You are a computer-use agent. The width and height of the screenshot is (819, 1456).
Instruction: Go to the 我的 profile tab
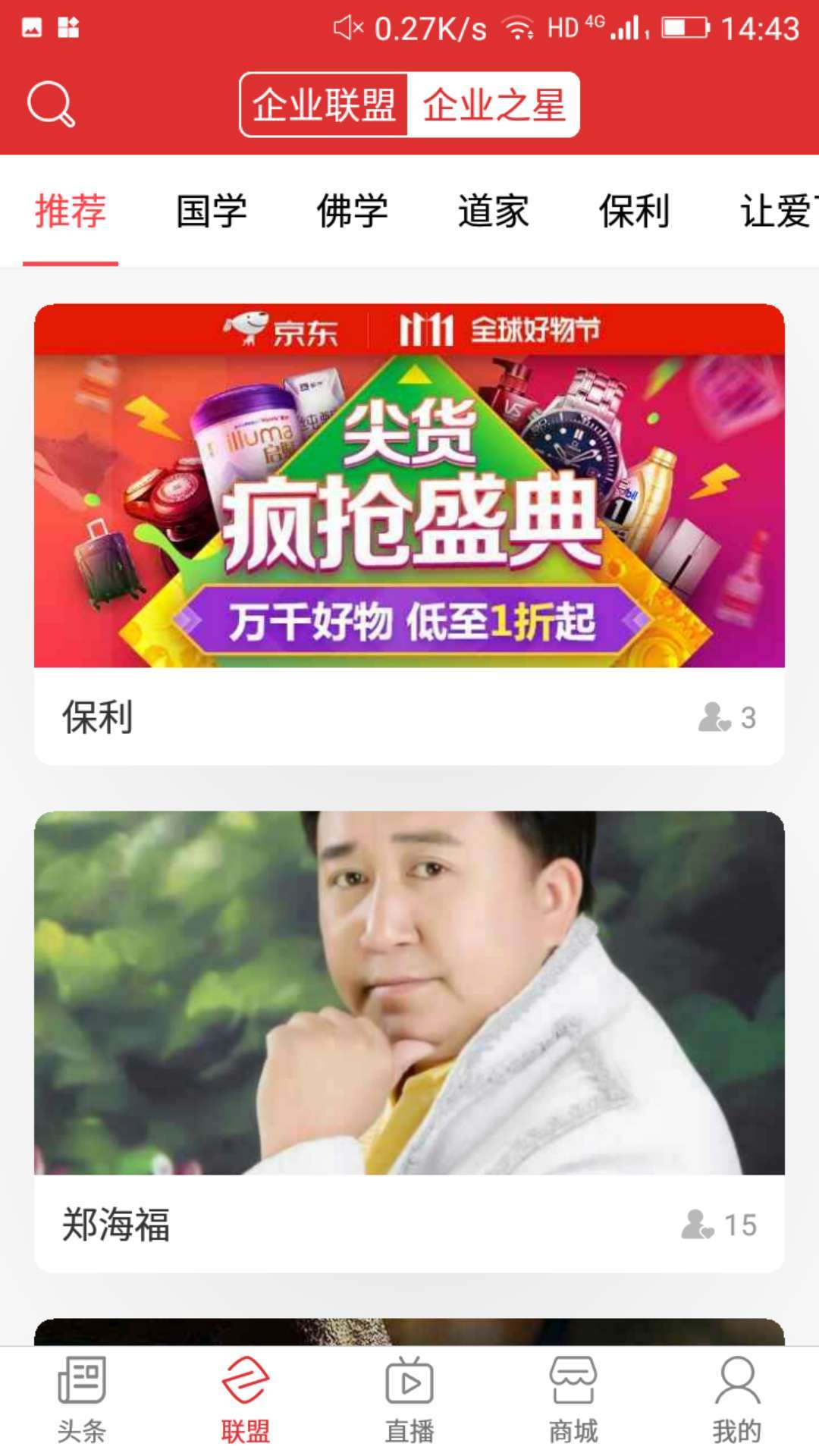pyautogui.click(x=737, y=1400)
